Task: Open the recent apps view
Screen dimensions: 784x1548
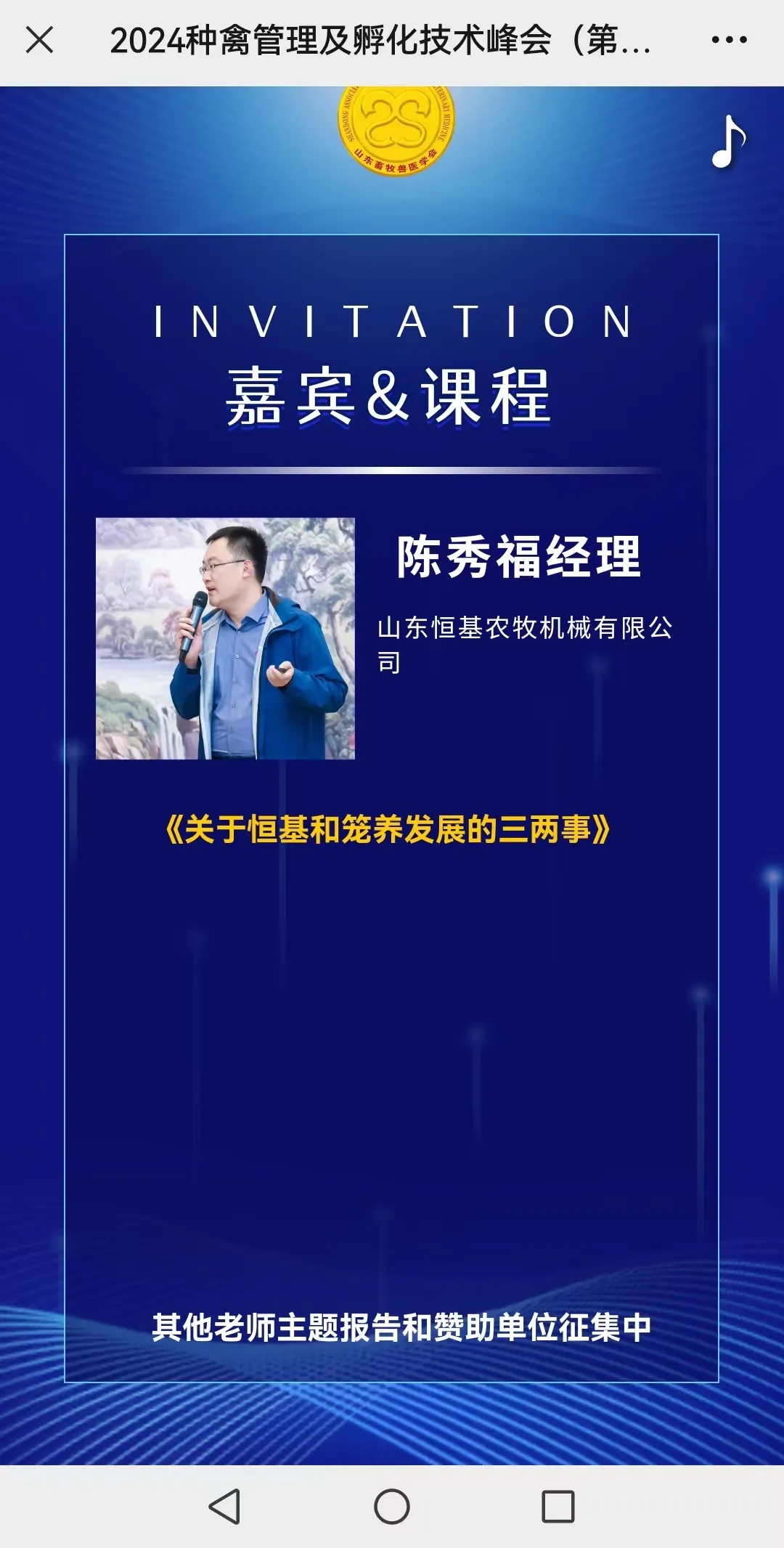Action: [x=558, y=1507]
